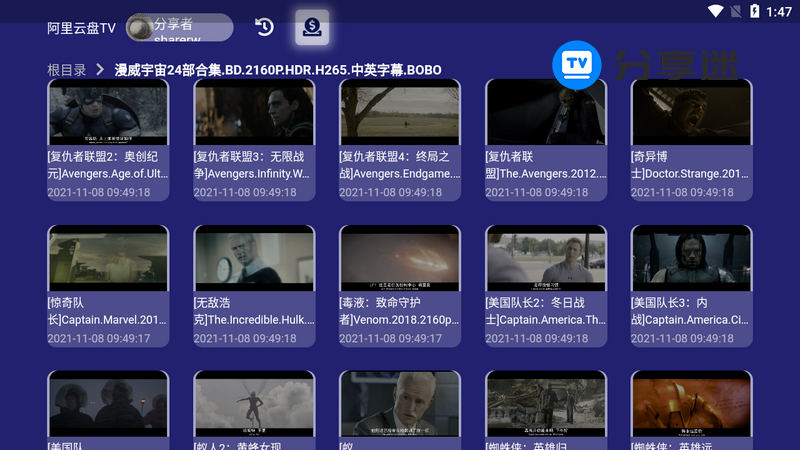Go back to 根目录 in the breadcrumb
800x450 pixels.
[67, 70]
